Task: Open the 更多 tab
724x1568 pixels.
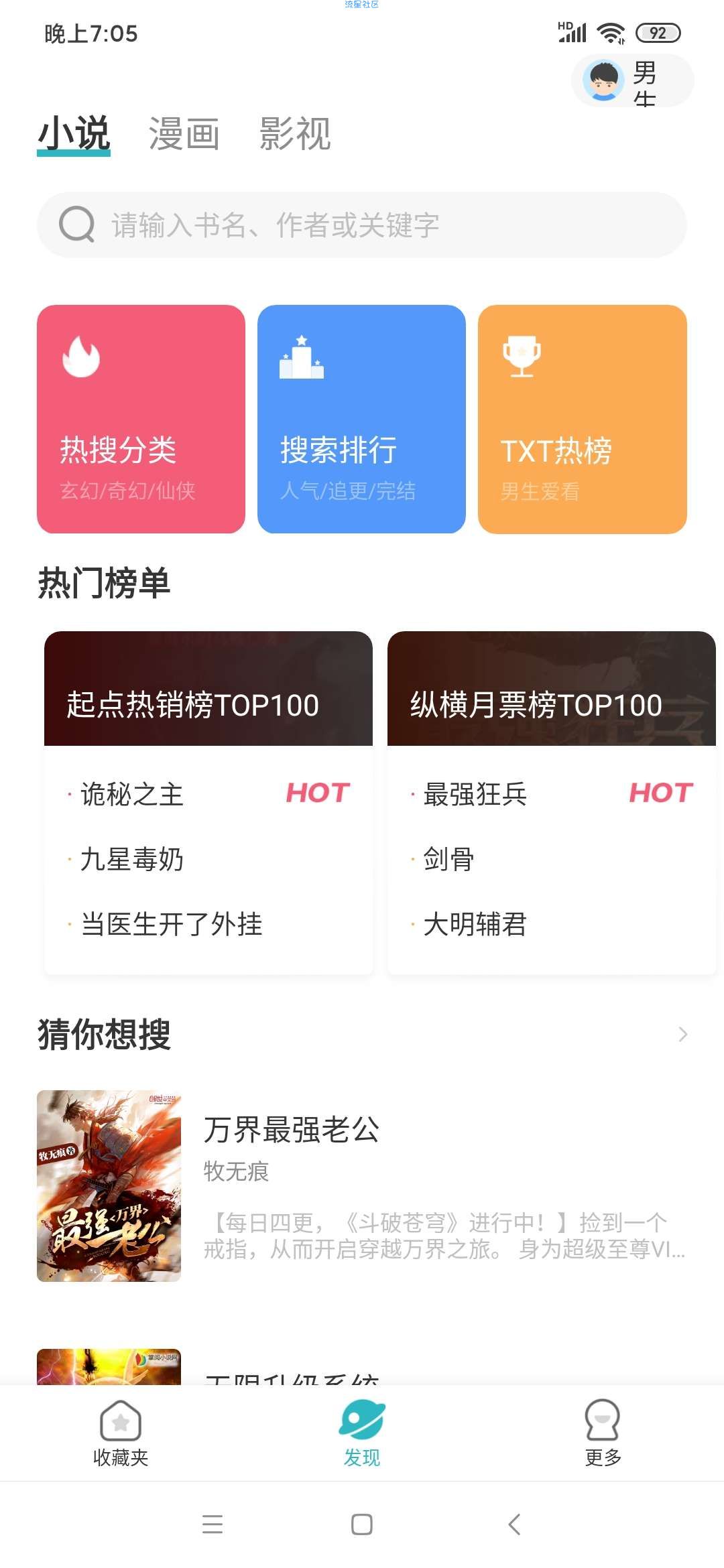Action: pyautogui.click(x=603, y=1434)
